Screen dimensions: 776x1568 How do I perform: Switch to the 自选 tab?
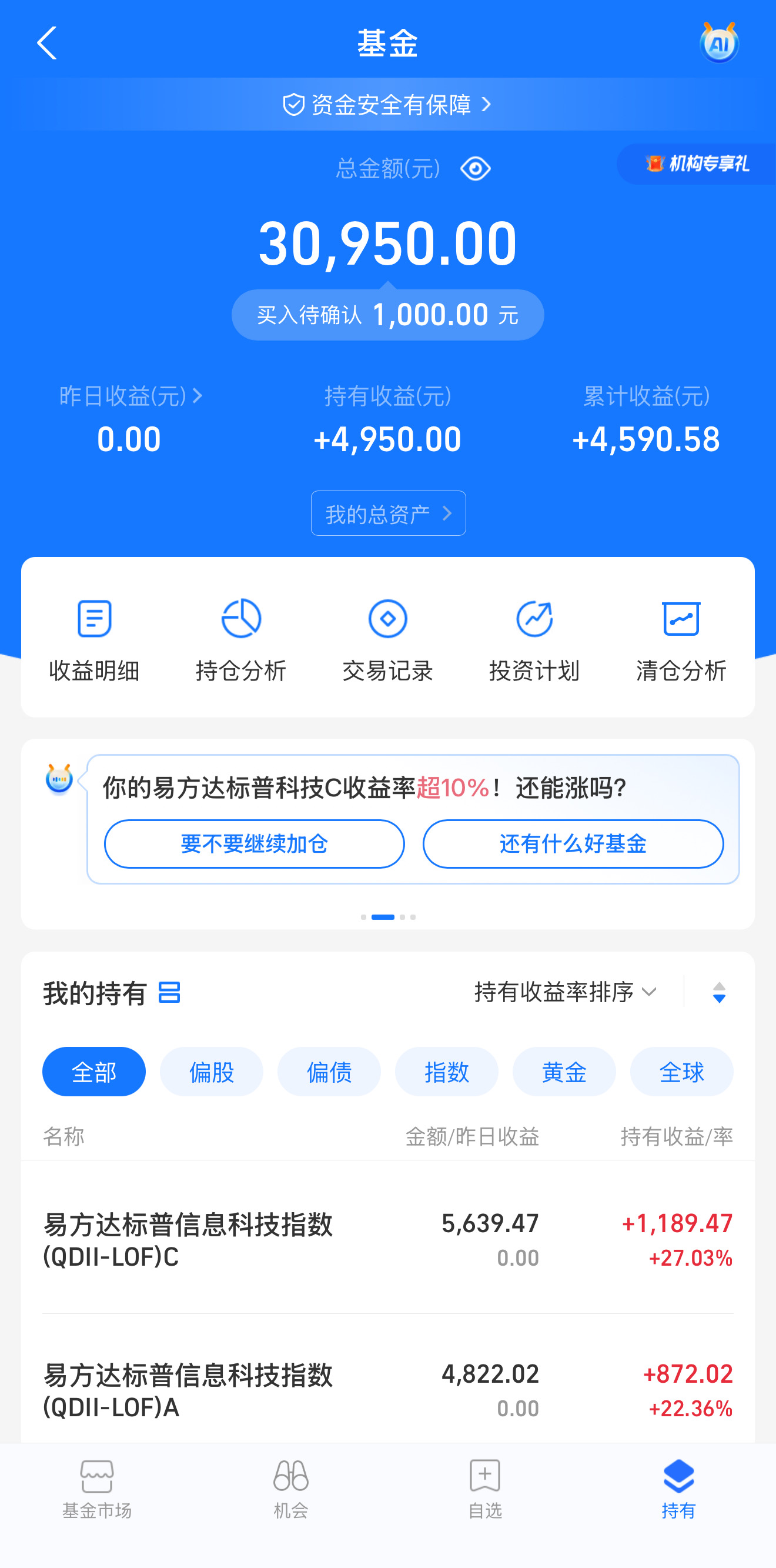point(485,1489)
